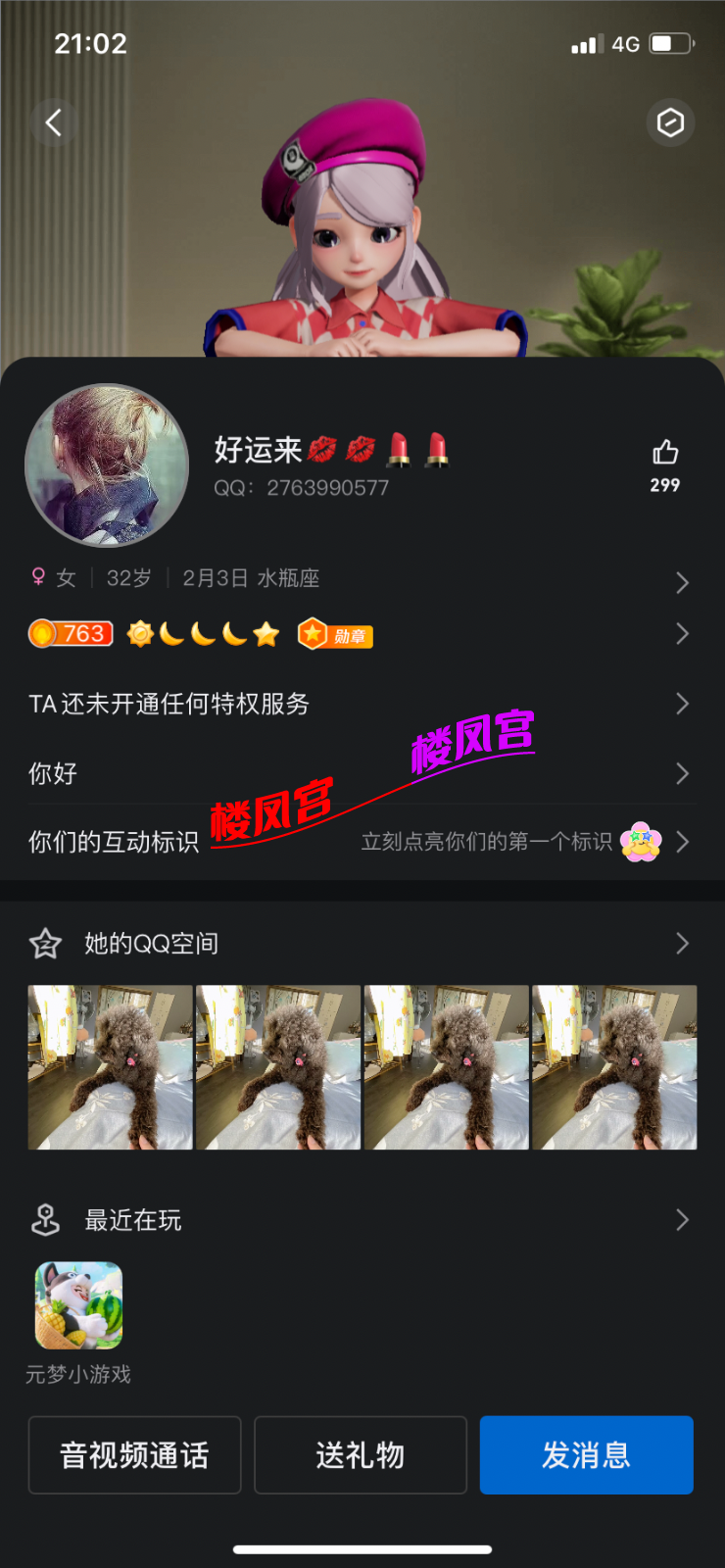Image resolution: width=725 pixels, height=1568 pixels.
Task: Tap 发消息 to send a message
Action: click(586, 1455)
